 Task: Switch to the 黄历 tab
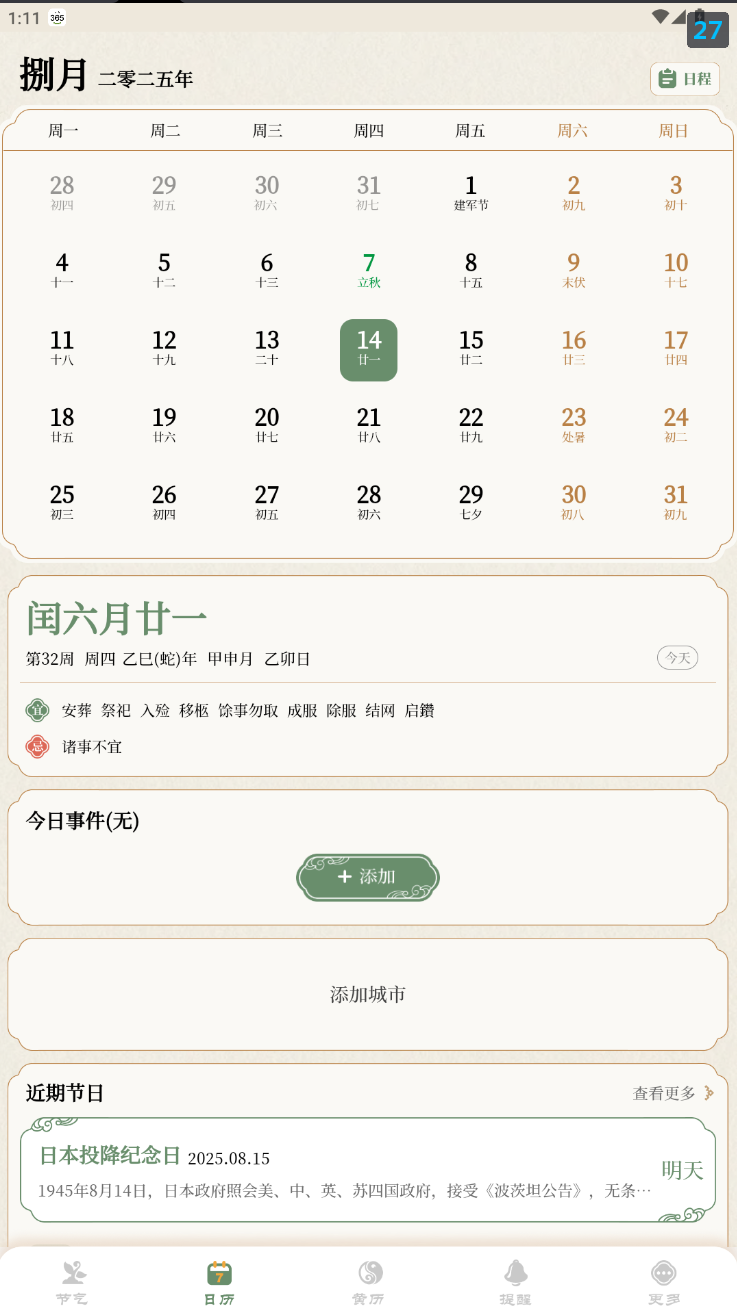(369, 1282)
